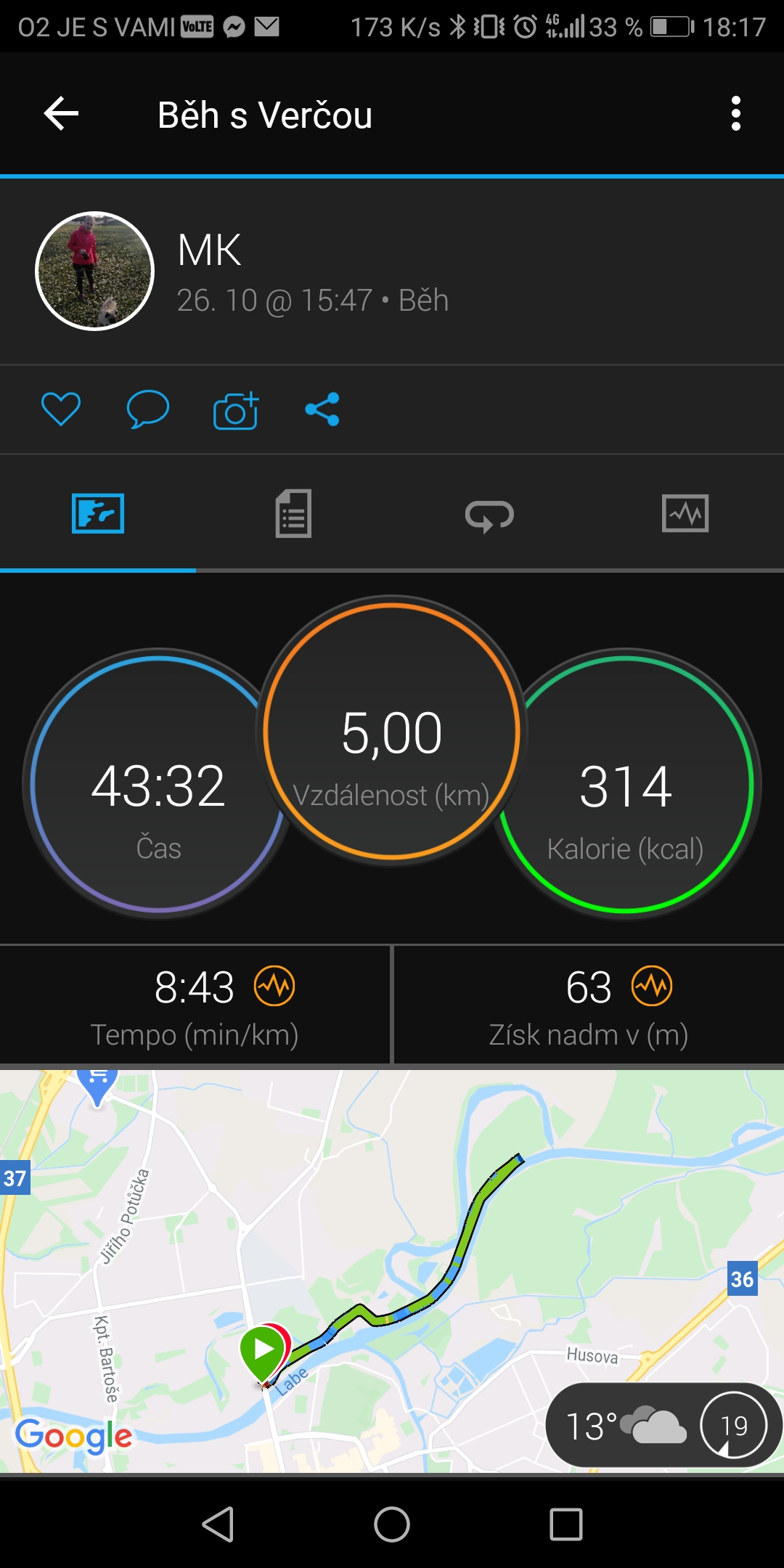Viewport: 784px width, 1568px height.
Task: Open the pace chart icon next to 8:43
Action: pyautogui.click(x=274, y=986)
